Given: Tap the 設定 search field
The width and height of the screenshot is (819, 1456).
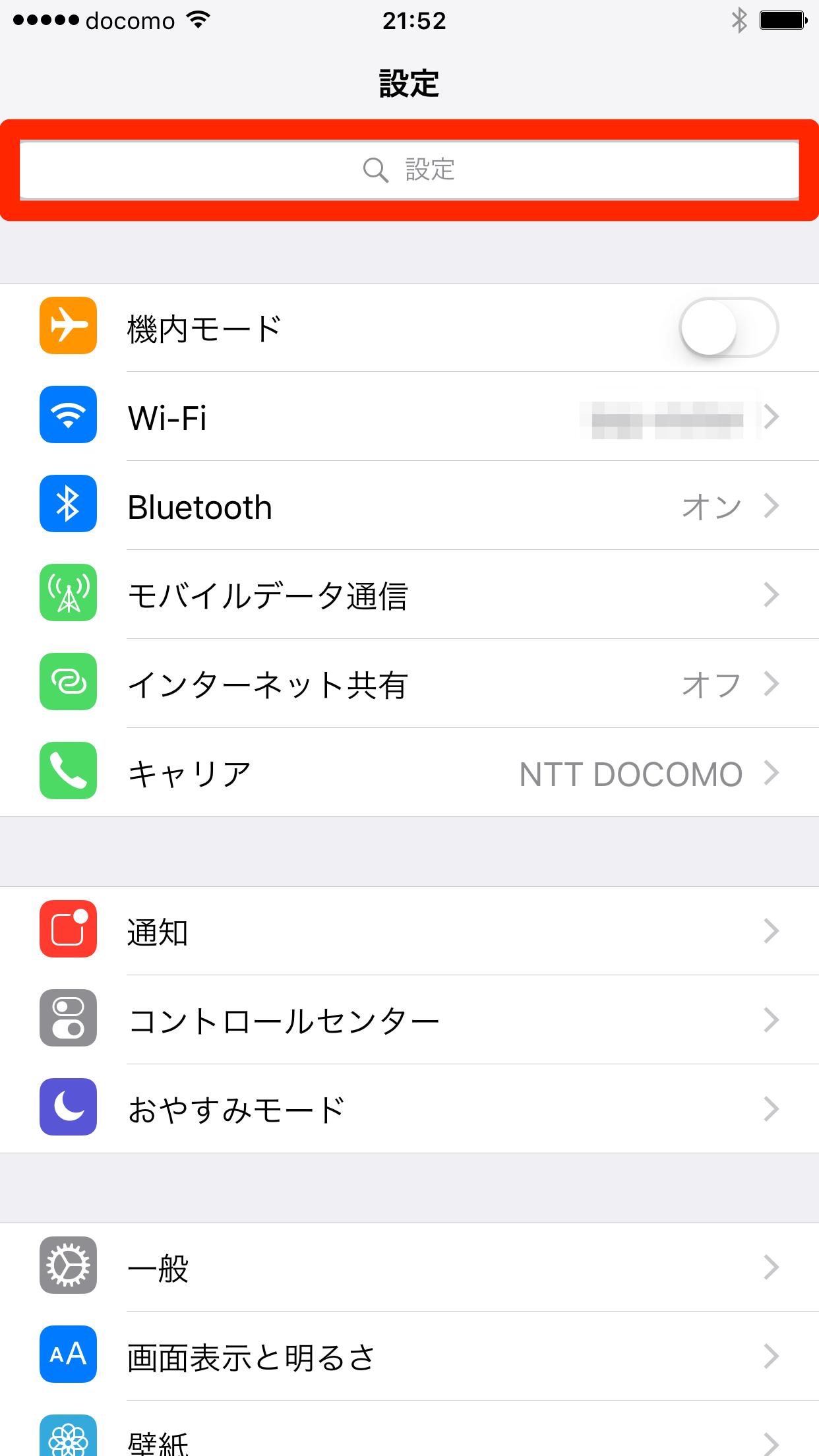Looking at the screenshot, I should pyautogui.click(x=409, y=169).
